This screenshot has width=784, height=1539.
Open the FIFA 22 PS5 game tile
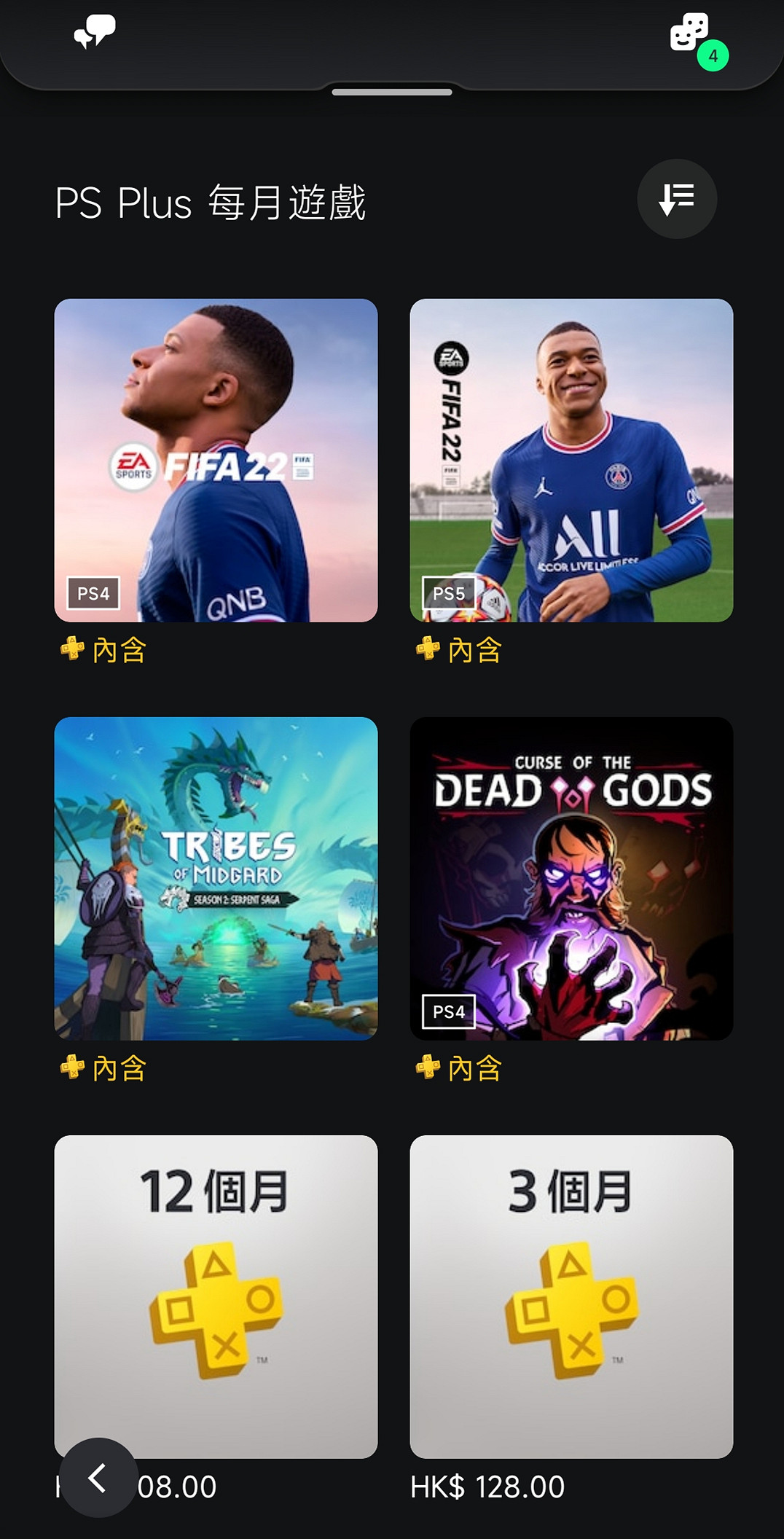click(571, 461)
